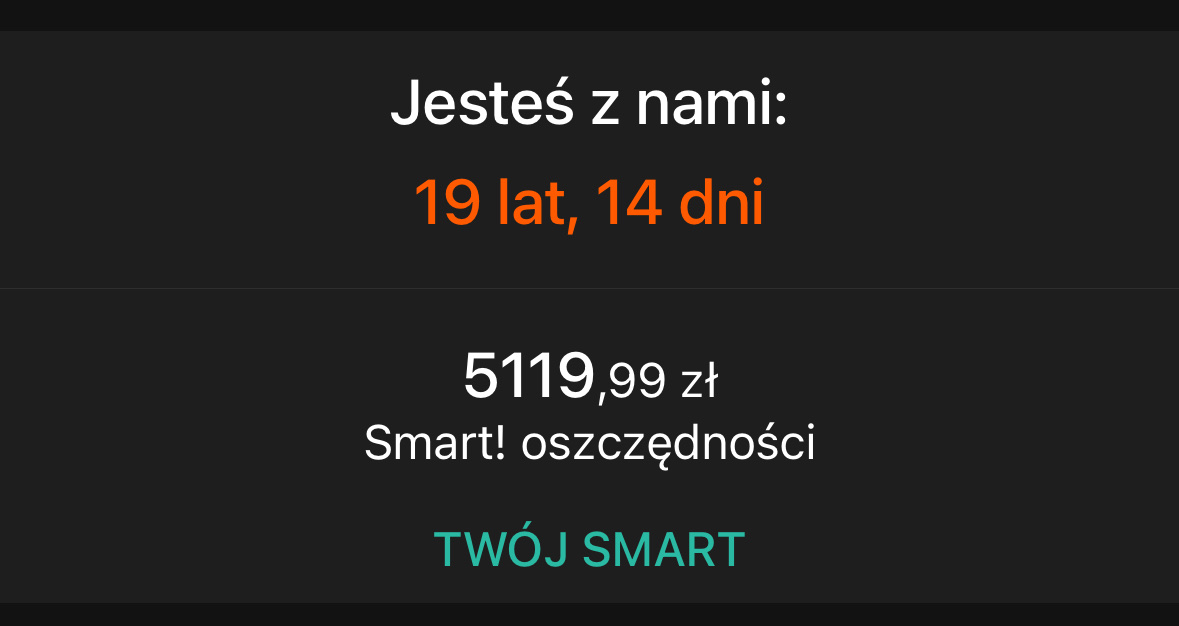Open the TWÓJ SMART link
Viewport: 1179px width, 626px height.
point(589,549)
